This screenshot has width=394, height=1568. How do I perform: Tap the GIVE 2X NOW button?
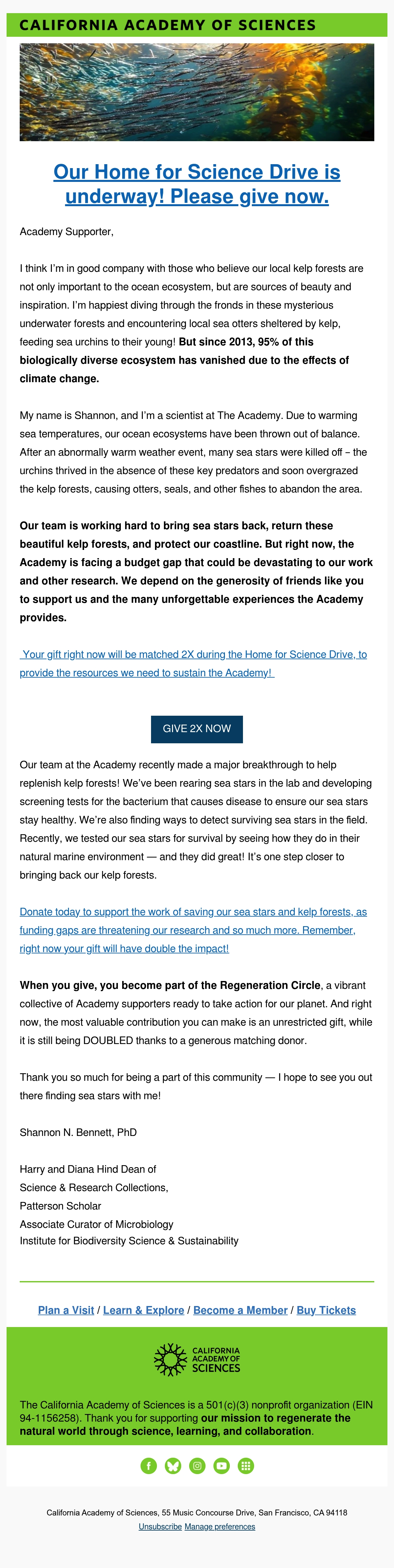click(x=197, y=729)
